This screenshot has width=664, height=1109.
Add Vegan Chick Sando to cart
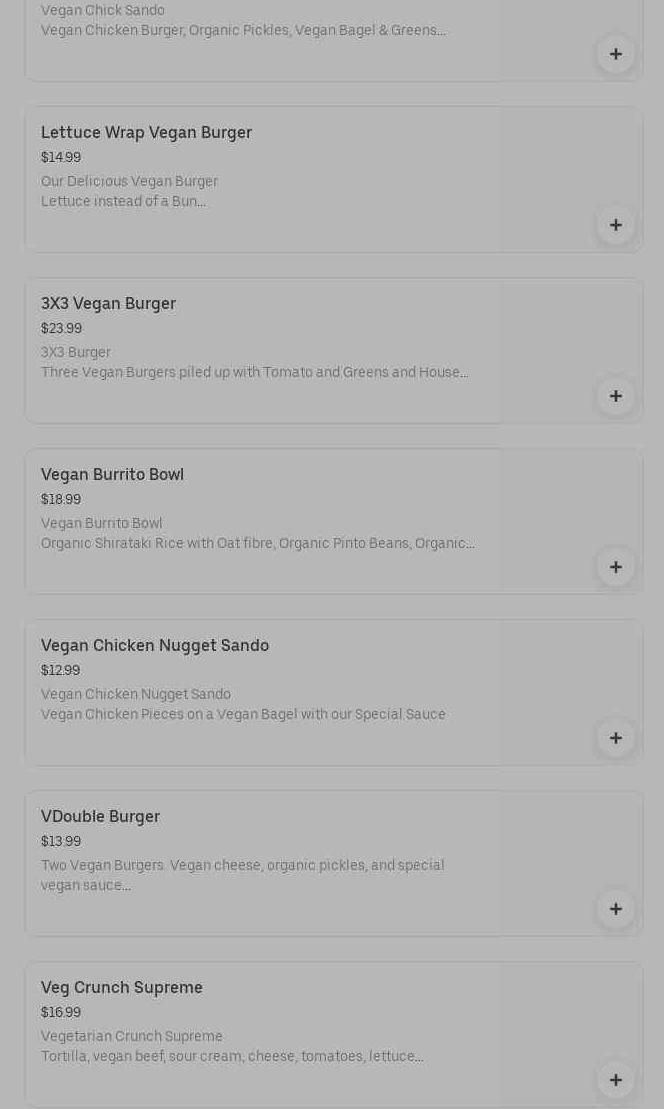pos(615,54)
